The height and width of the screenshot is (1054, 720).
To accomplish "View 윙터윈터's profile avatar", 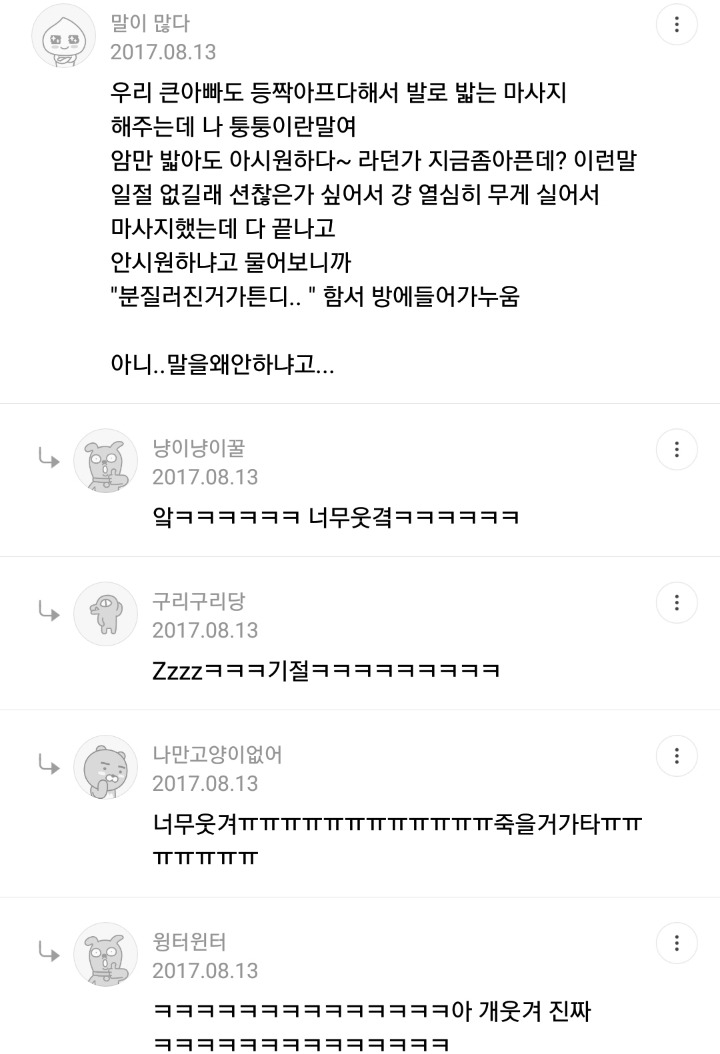I will click(x=105, y=953).
